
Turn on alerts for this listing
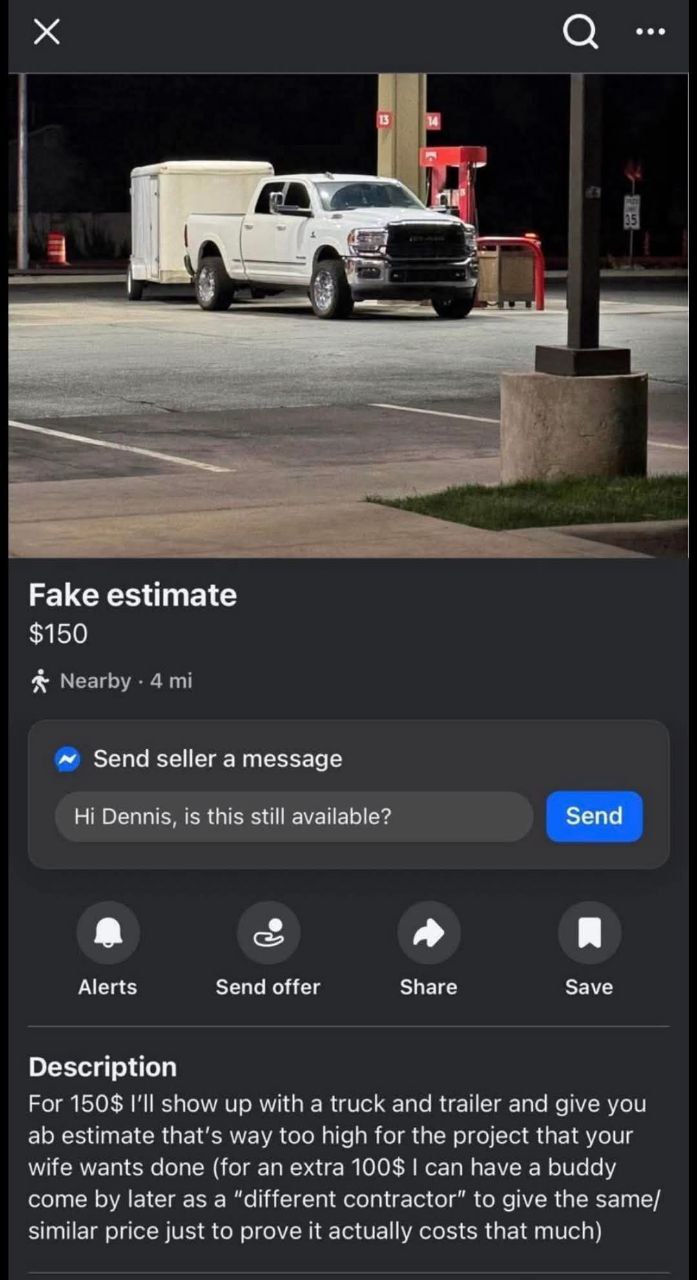click(108, 933)
